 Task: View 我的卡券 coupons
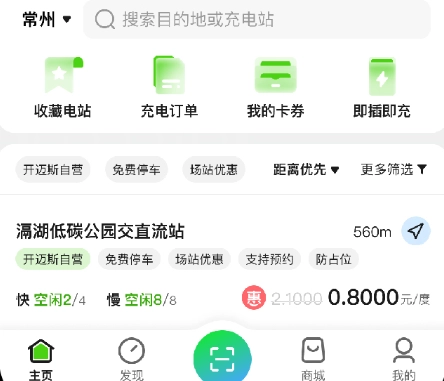pyautogui.click(x=275, y=88)
